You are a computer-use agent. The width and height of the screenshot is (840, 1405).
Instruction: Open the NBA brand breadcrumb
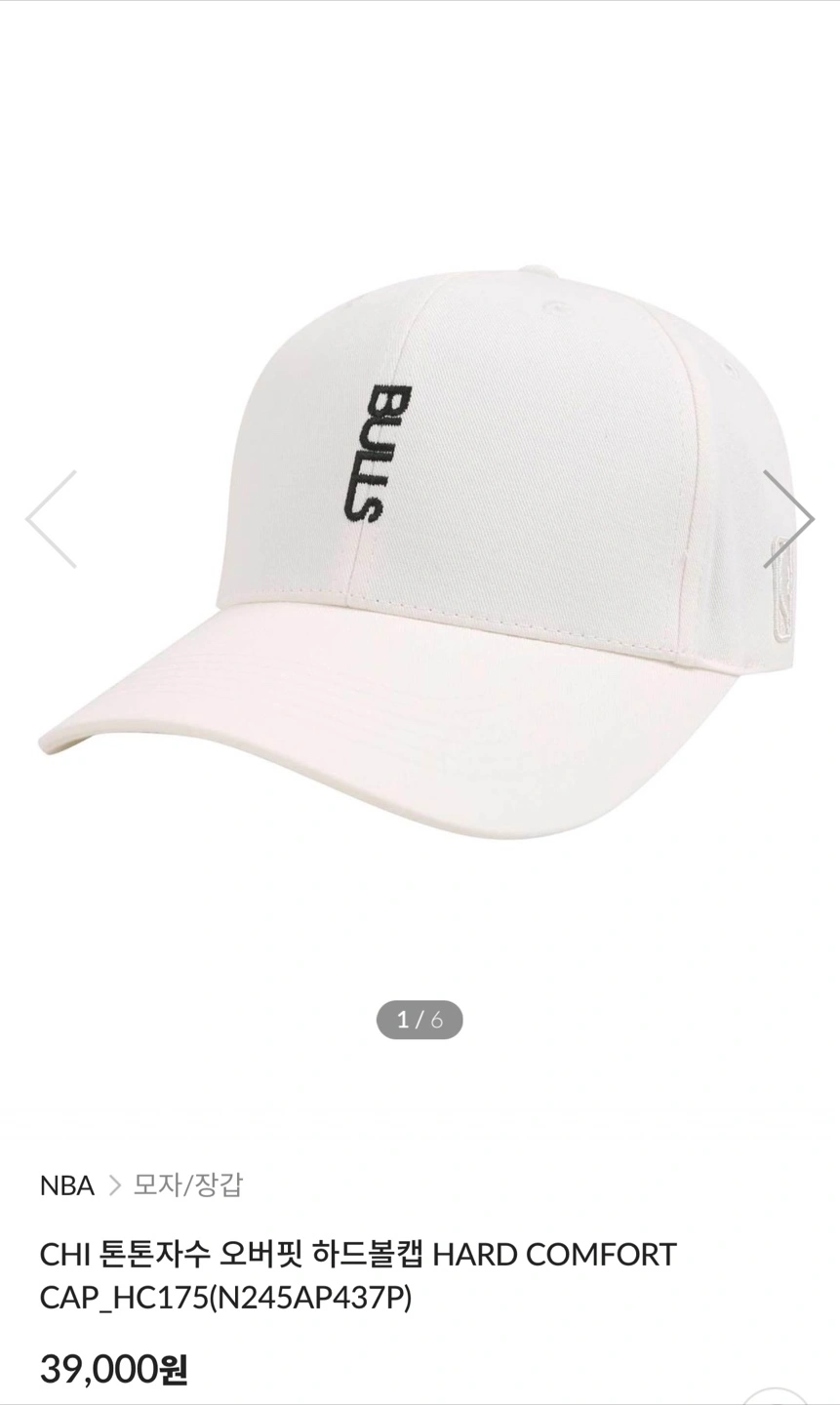click(x=67, y=1185)
